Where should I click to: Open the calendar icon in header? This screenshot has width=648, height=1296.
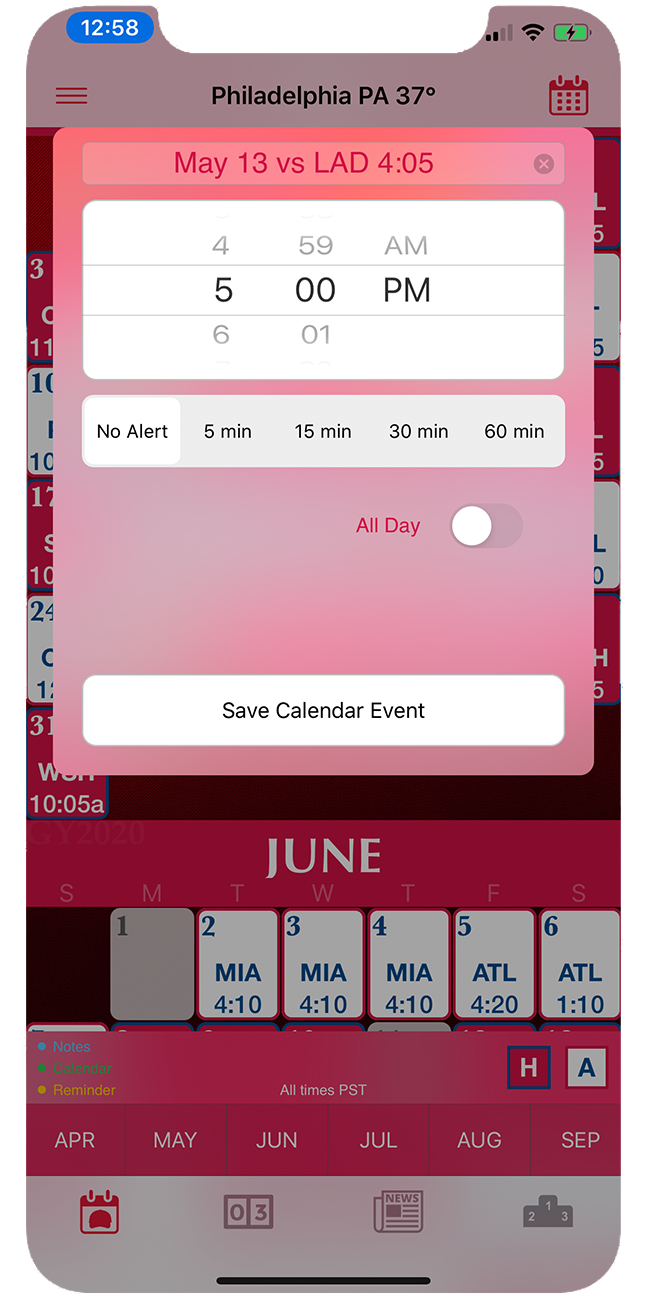568,96
